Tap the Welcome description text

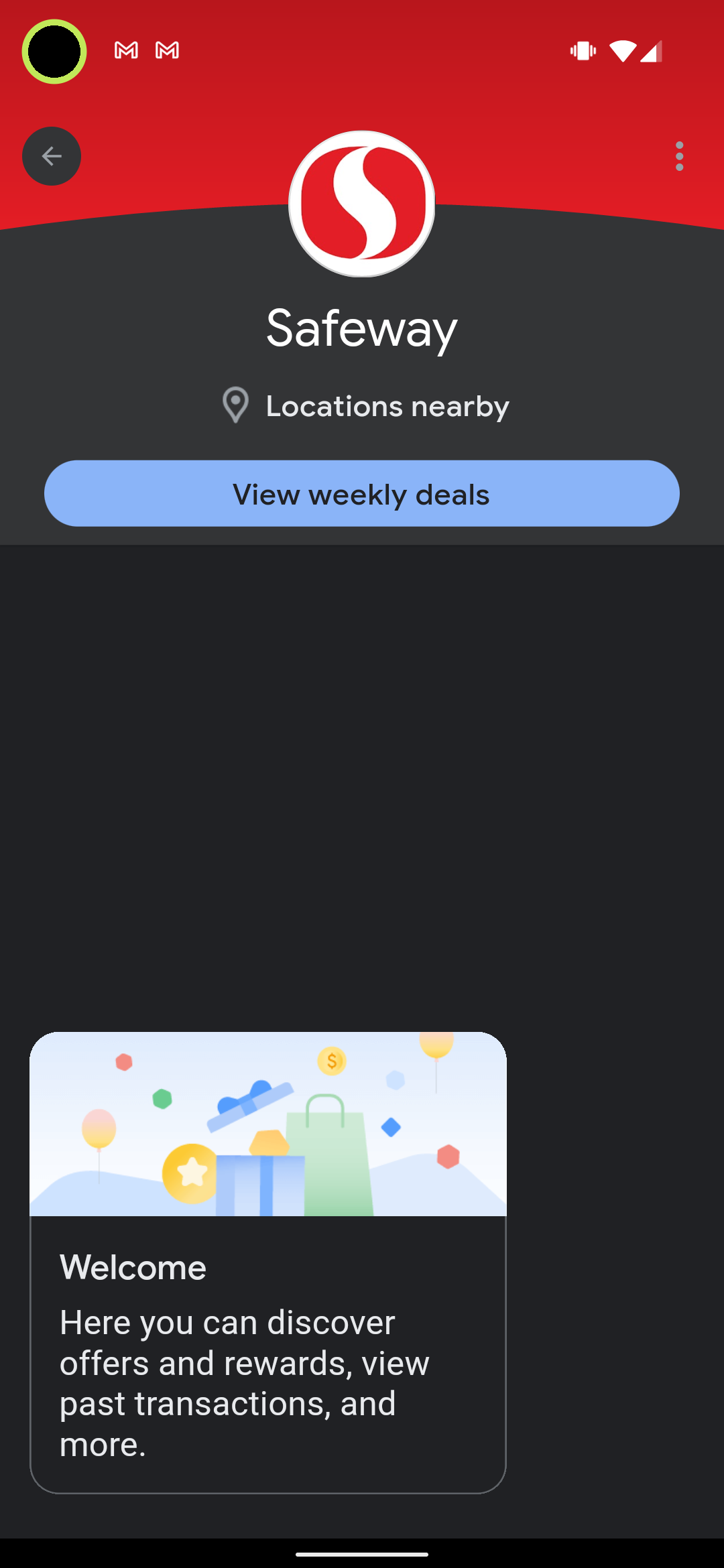pyautogui.click(x=245, y=1380)
